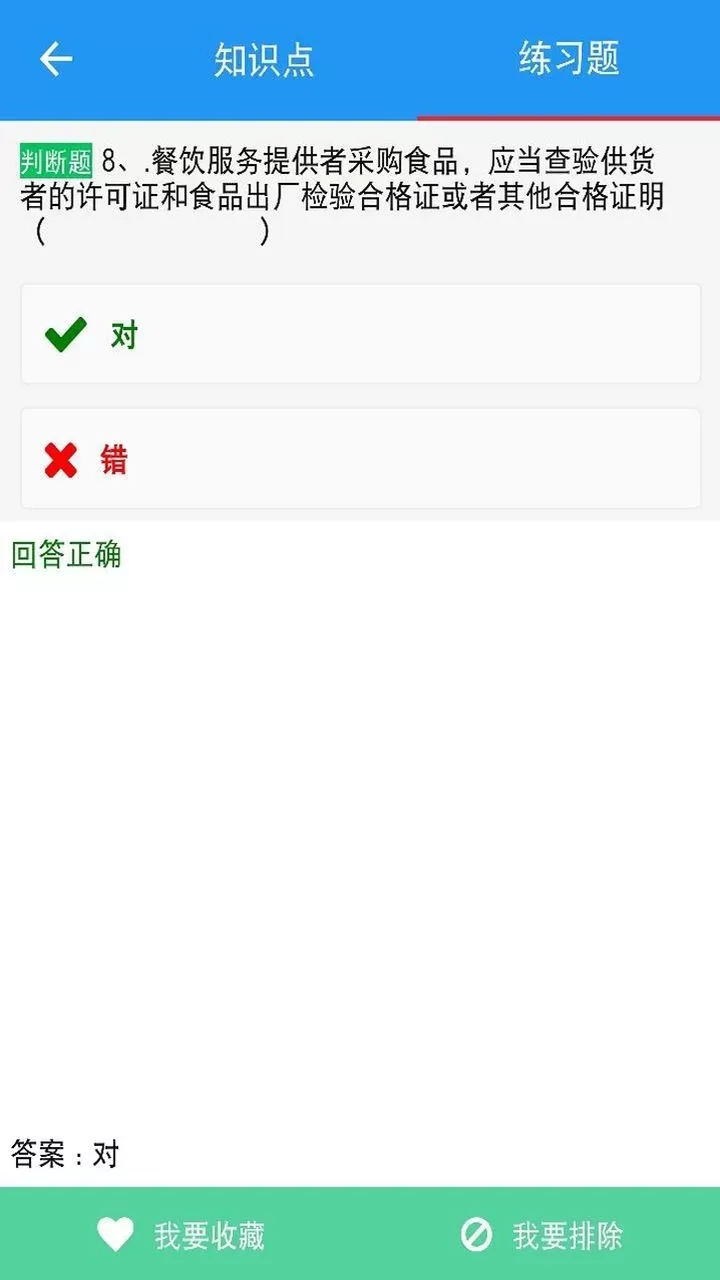The image size is (720, 1280).
Task: Tap 我要收藏 to favorite this question
Action: tap(181, 1235)
